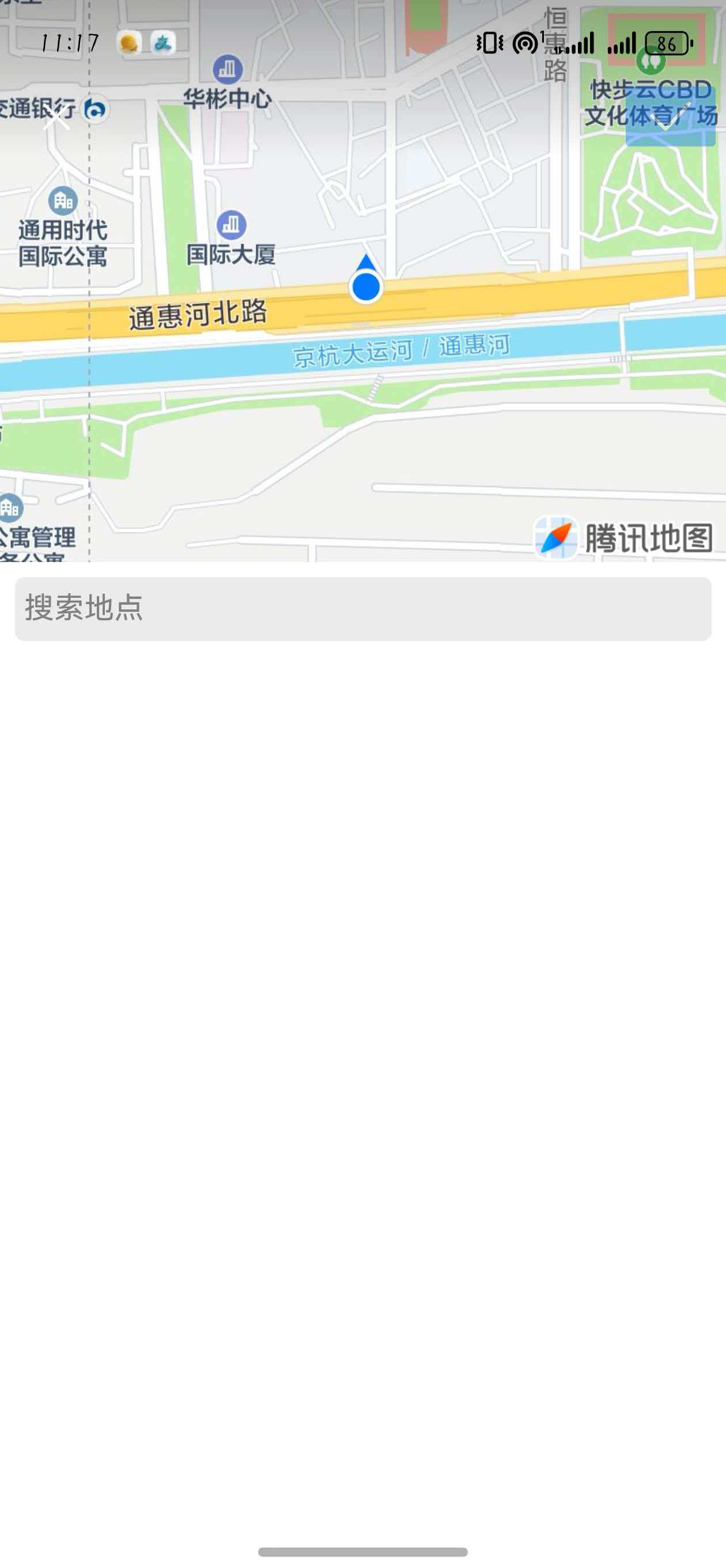Tap the 搜索地点 search field

(x=362, y=609)
